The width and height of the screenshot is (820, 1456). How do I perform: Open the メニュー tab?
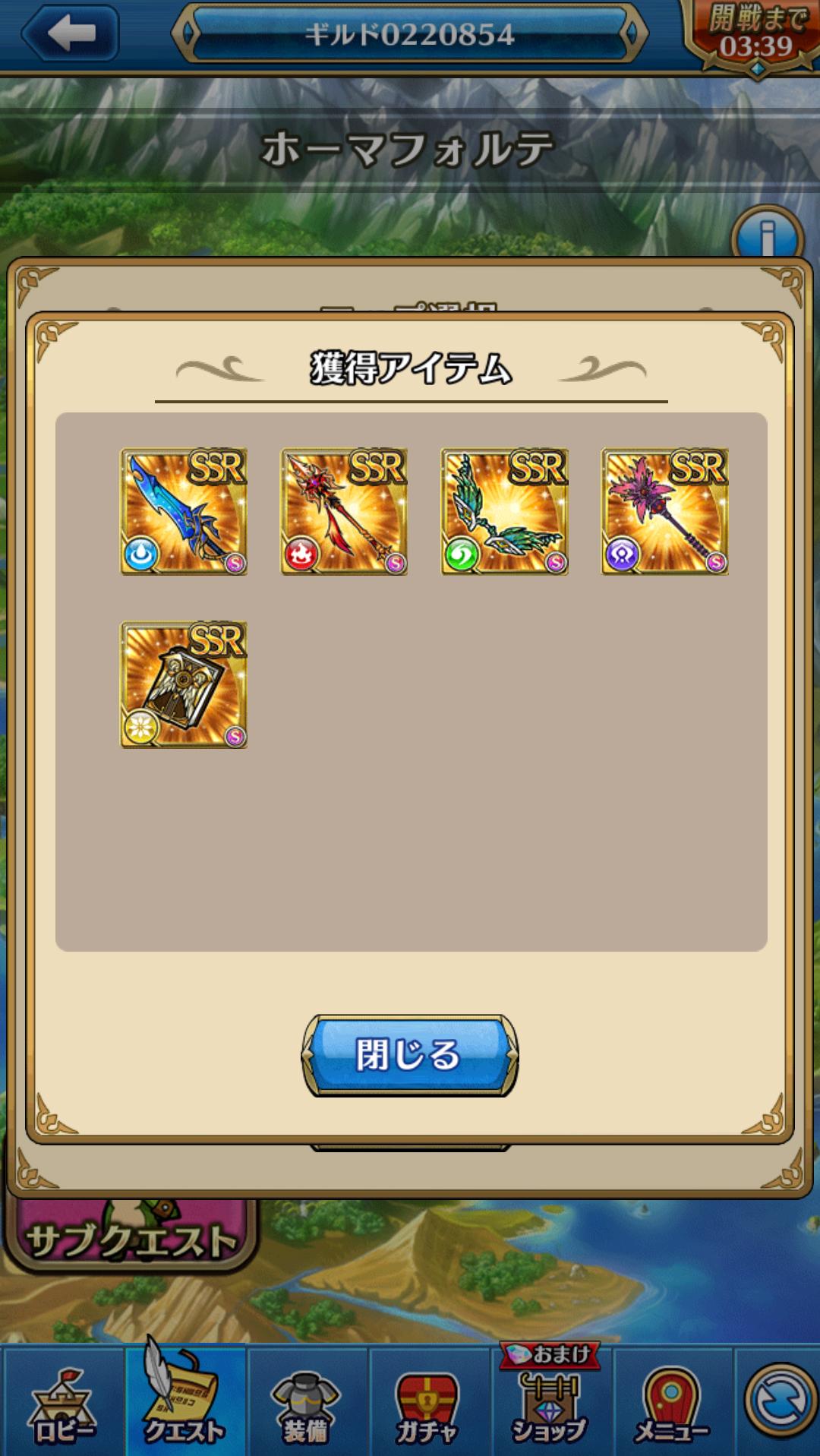pos(671,1404)
